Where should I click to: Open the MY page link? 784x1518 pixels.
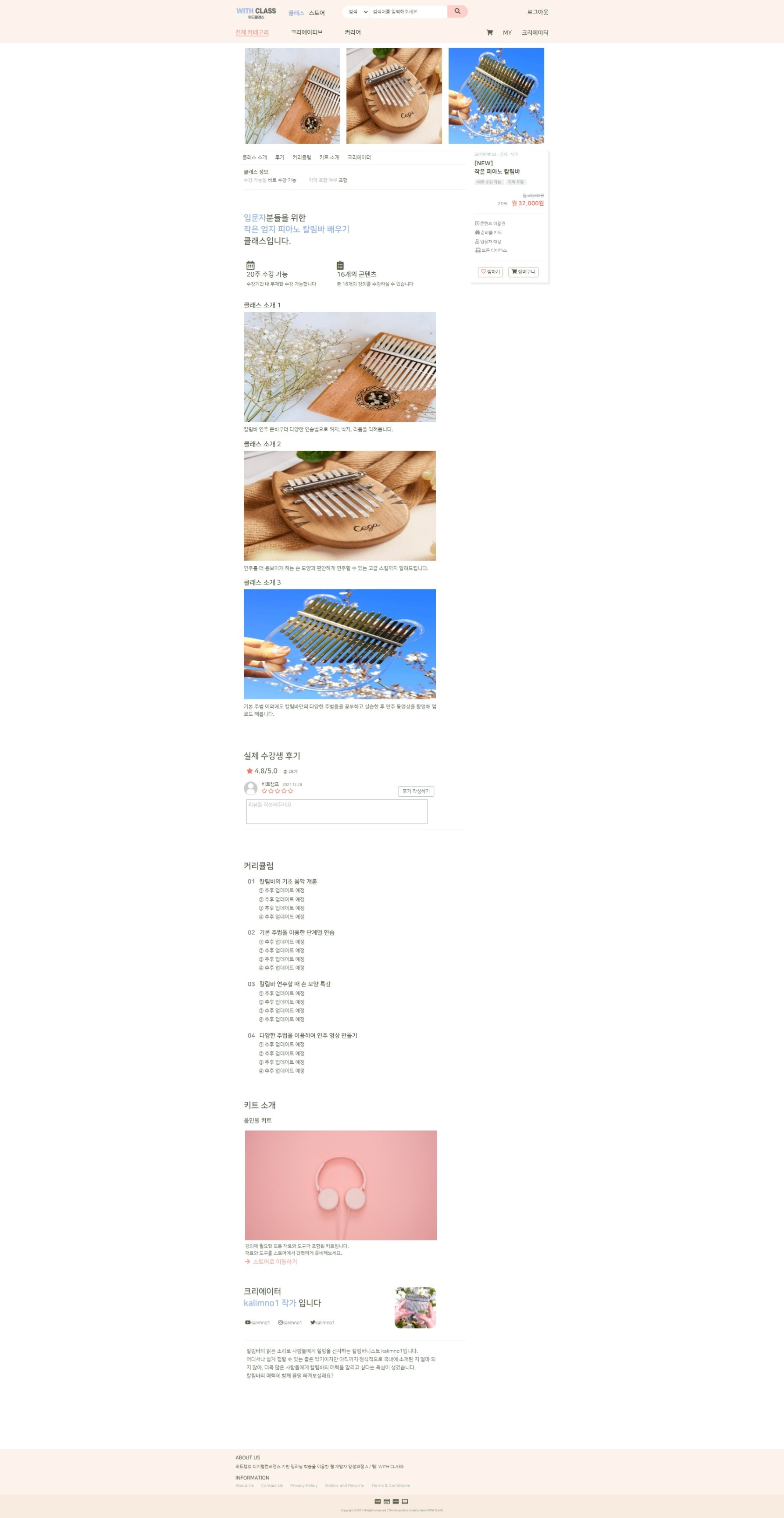point(507,32)
